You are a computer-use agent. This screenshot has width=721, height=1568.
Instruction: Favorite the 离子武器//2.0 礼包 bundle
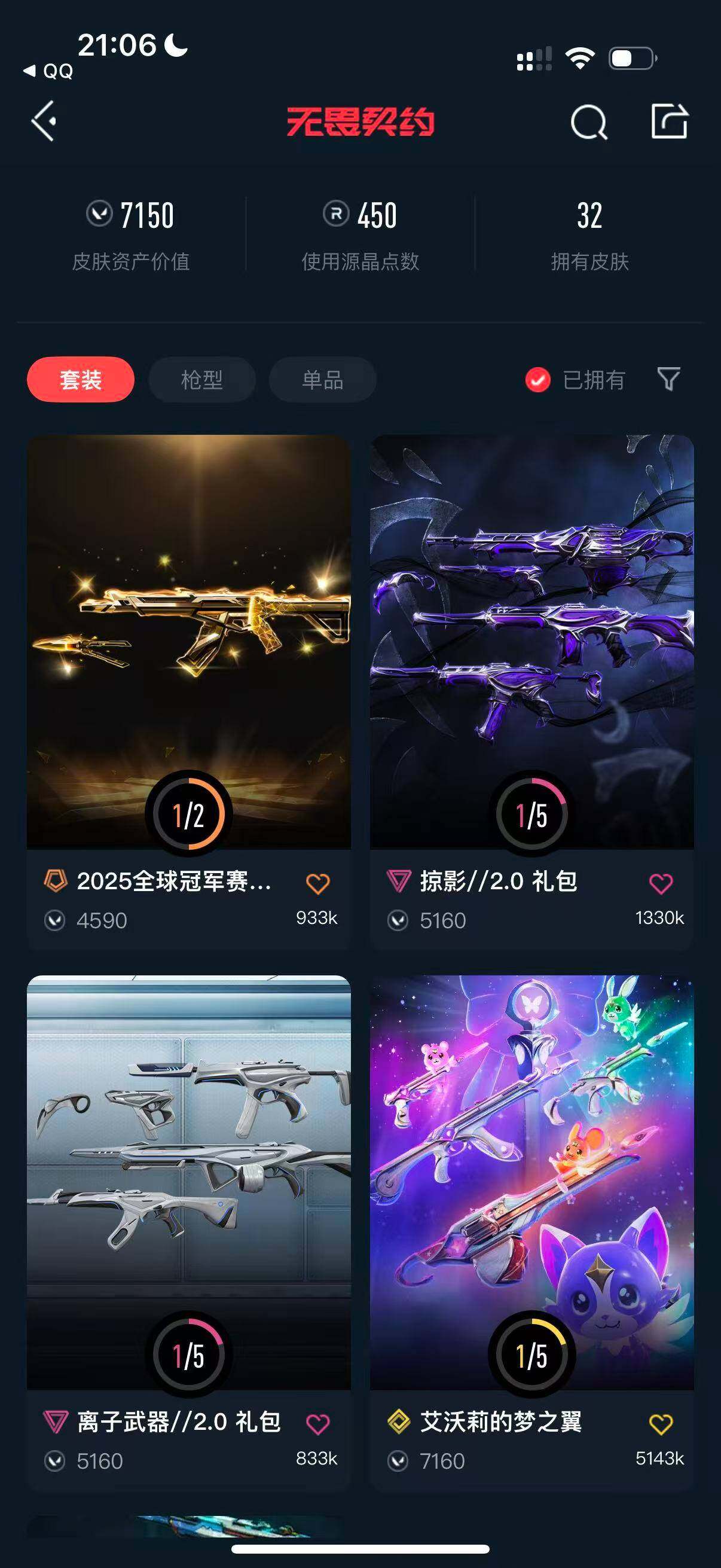coord(317,1424)
